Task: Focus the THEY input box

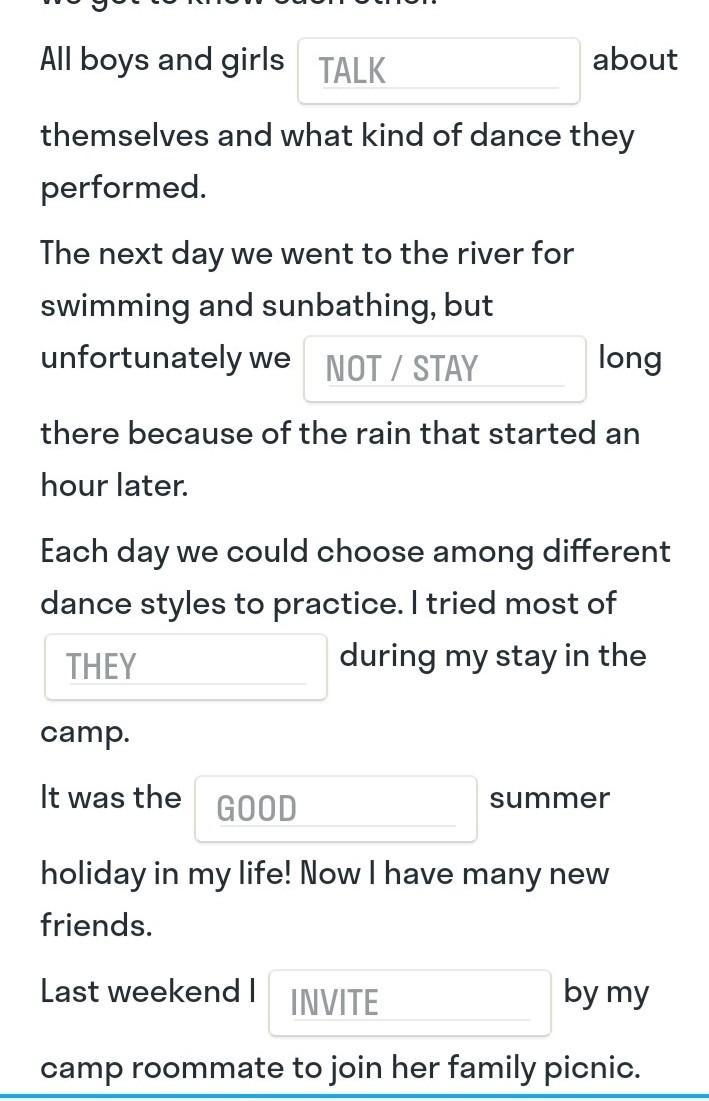Action: click(186, 667)
